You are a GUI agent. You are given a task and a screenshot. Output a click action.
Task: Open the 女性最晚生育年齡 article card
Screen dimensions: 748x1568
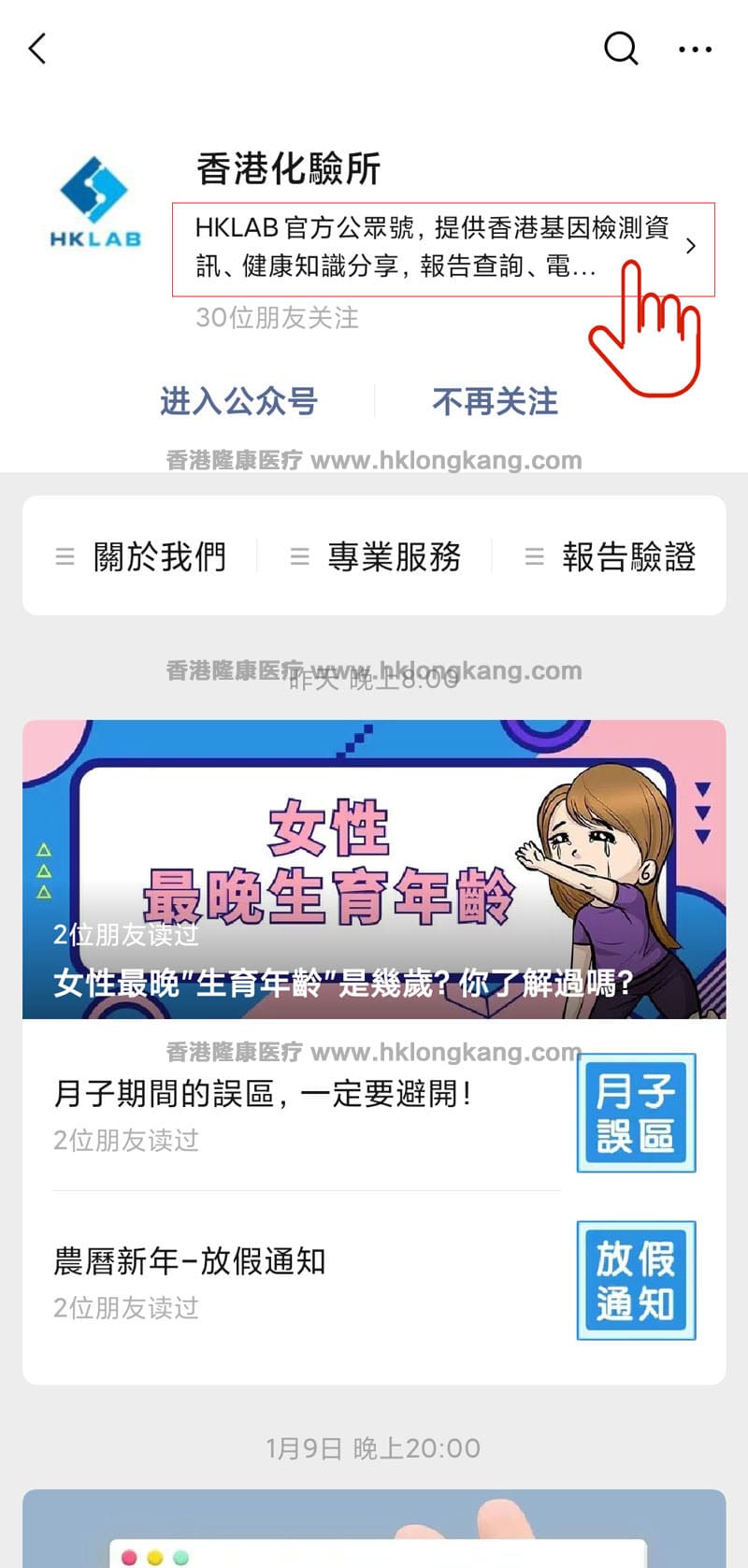click(374, 870)
